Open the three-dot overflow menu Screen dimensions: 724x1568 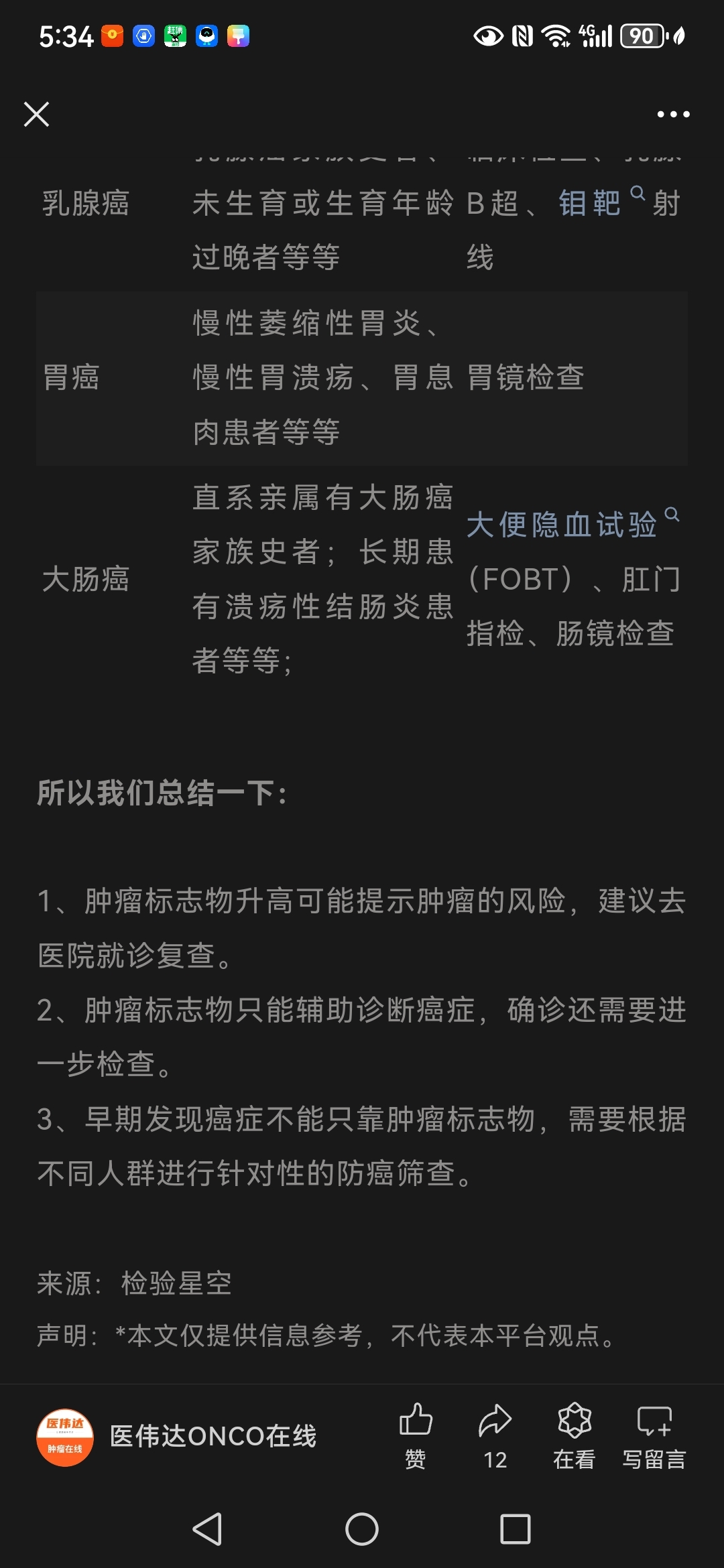coord(673,115)
